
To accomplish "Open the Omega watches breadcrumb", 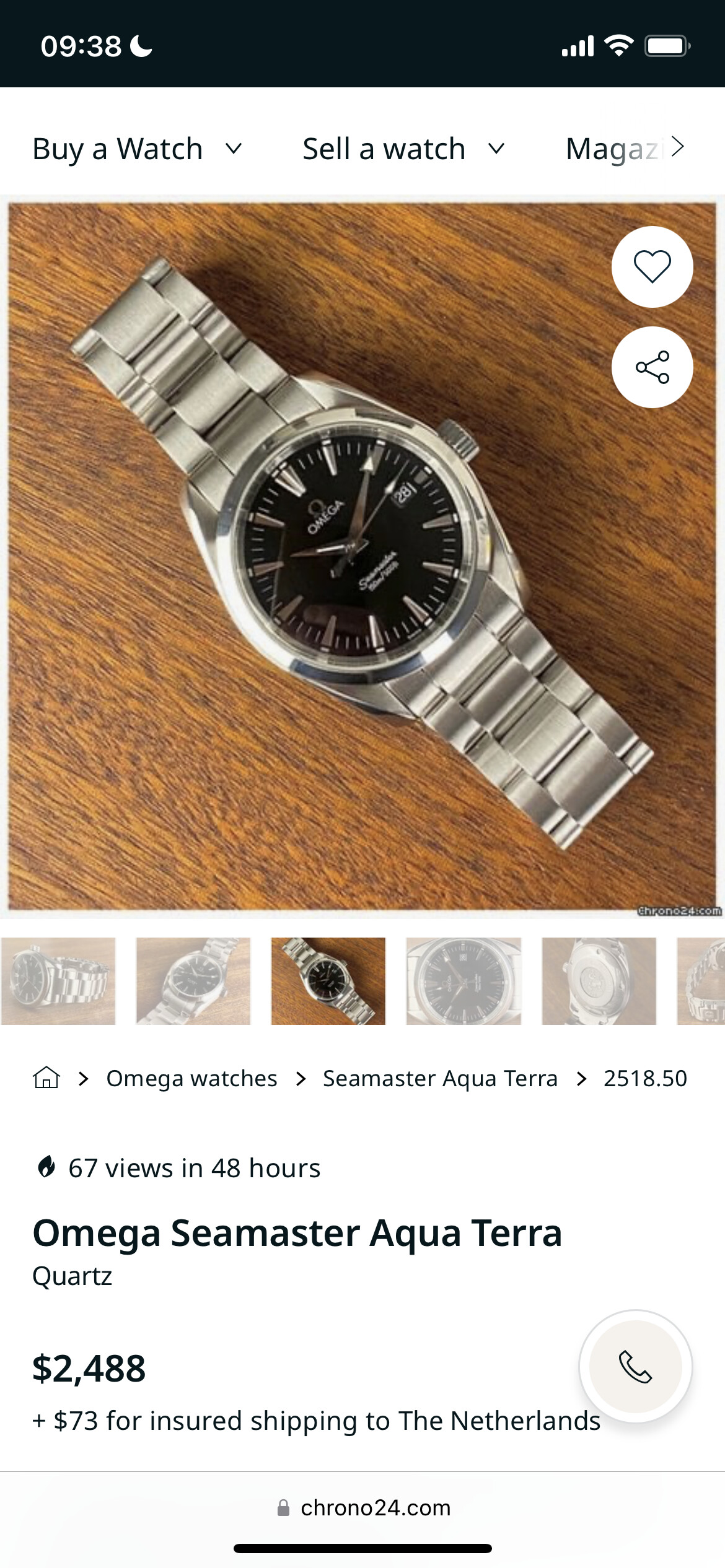I will click(x=191, y=1078).
